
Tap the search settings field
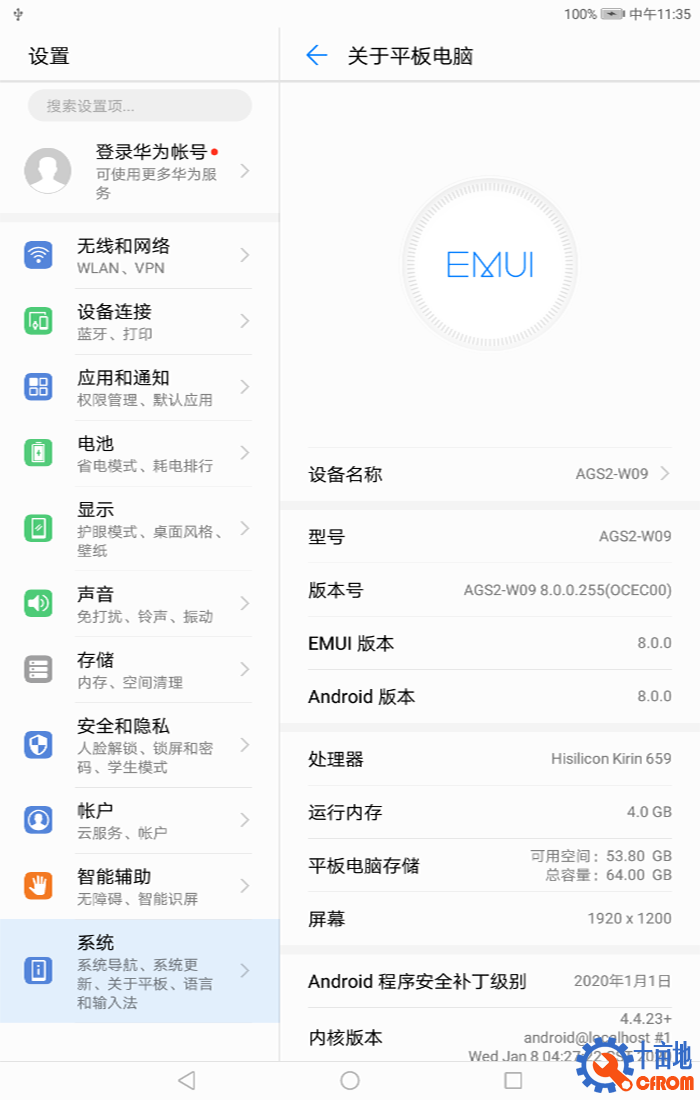pyautogui.click(x=140, y=106)
